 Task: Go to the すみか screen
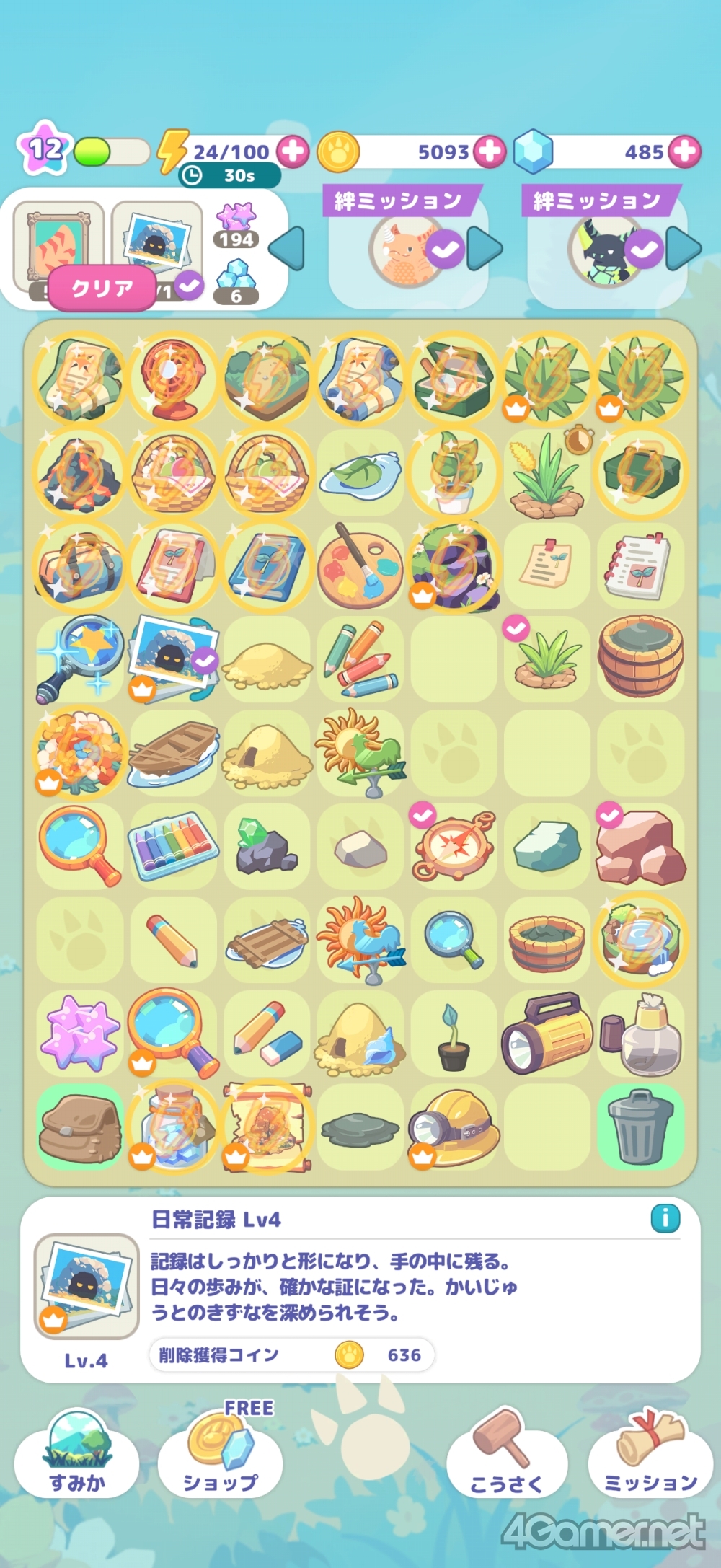pyautogui.click(x=77, y=1455)
